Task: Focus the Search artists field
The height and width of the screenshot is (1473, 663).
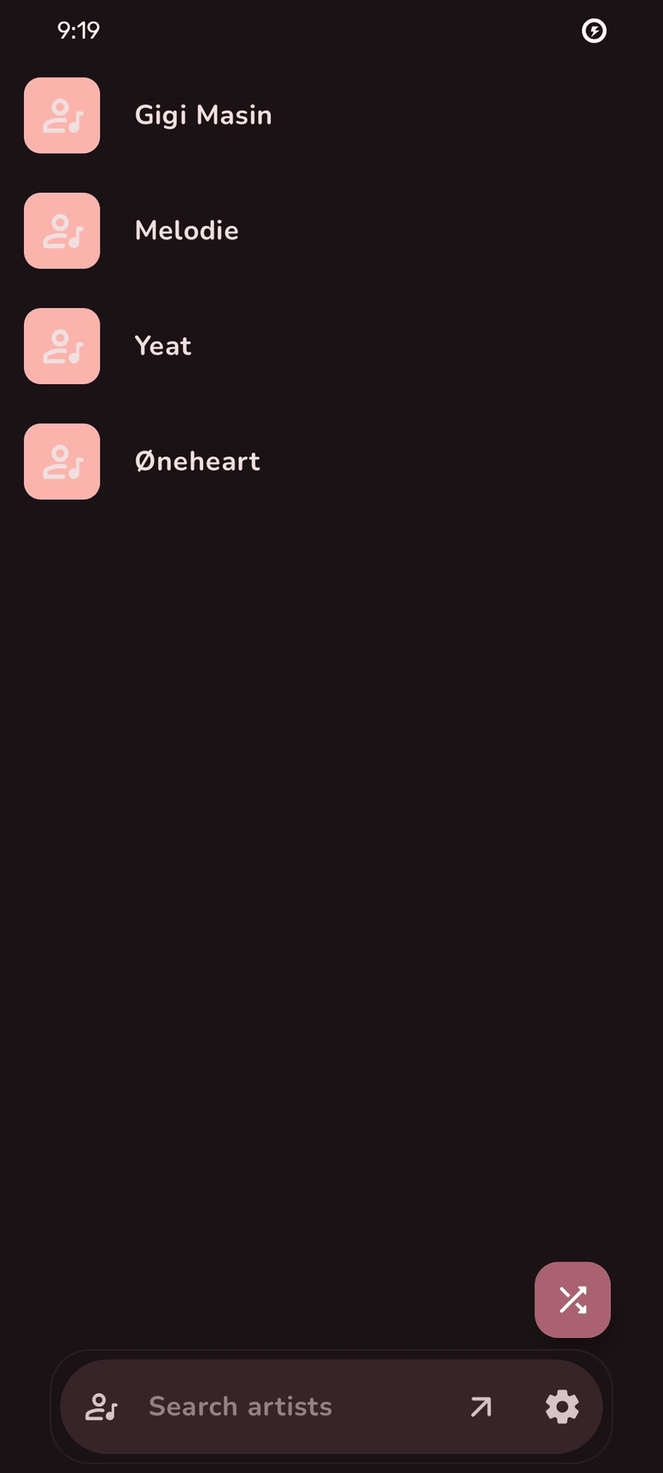Action: click(x=290, y=1406)
